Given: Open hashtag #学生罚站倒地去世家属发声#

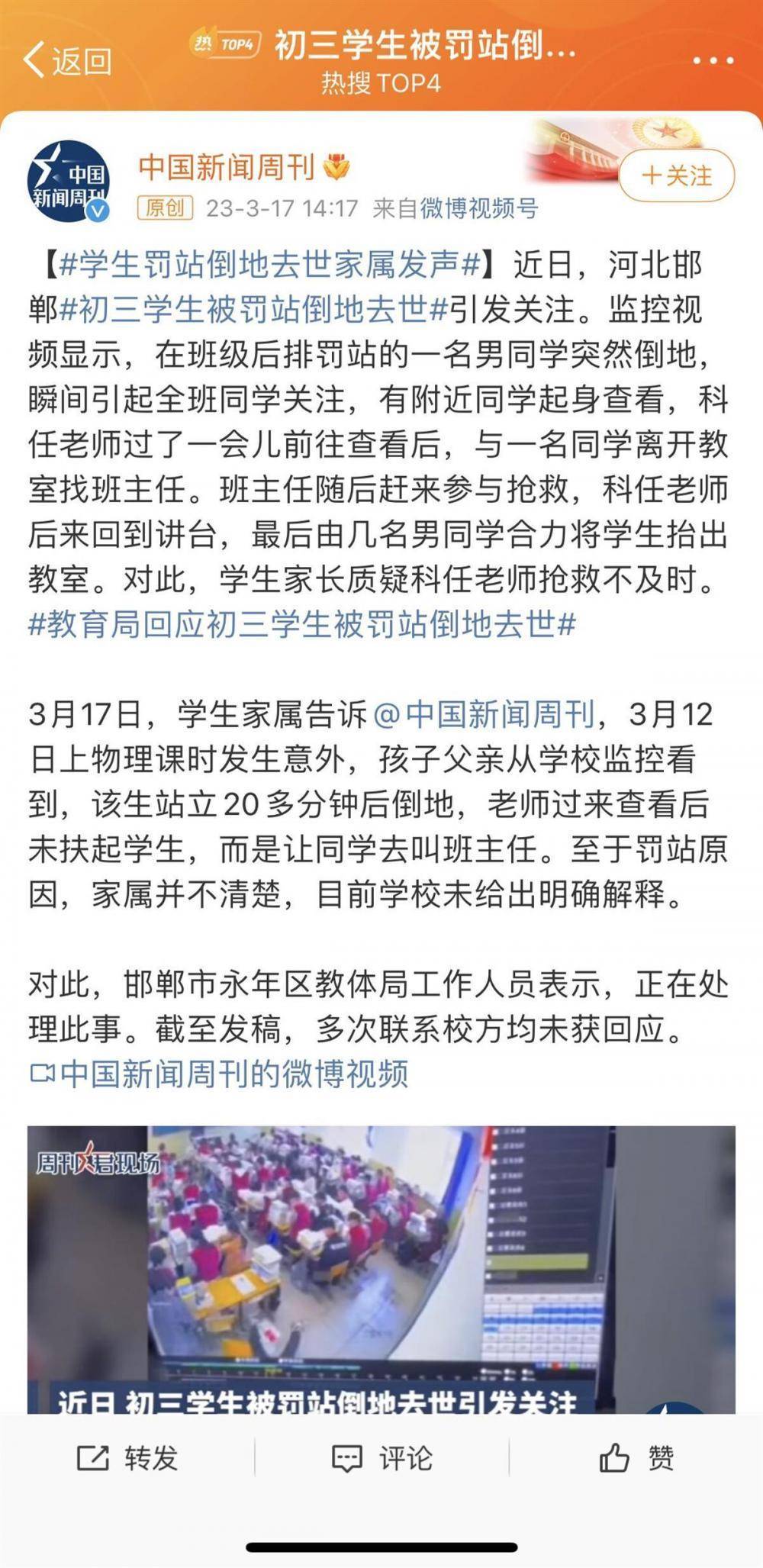Looking at the screenshot, I should pyautogui.click(x=269, y=265).
